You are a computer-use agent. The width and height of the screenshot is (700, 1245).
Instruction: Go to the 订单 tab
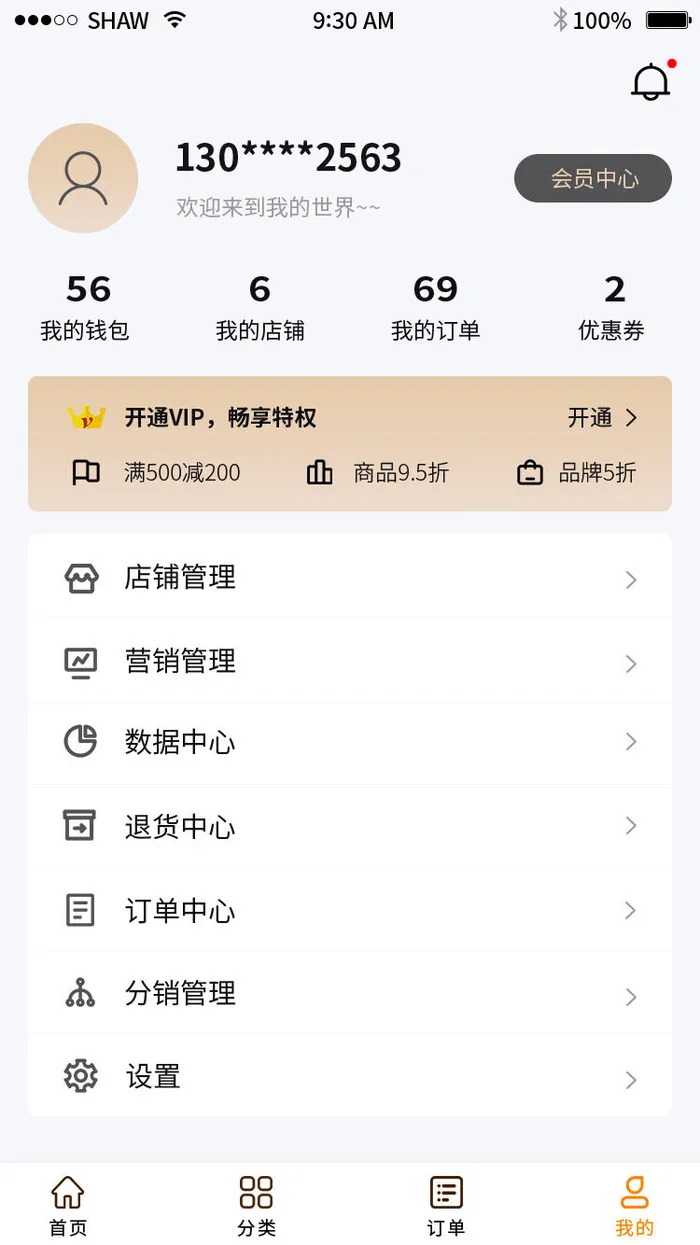pyautogui.click(x=446, y=1205)
